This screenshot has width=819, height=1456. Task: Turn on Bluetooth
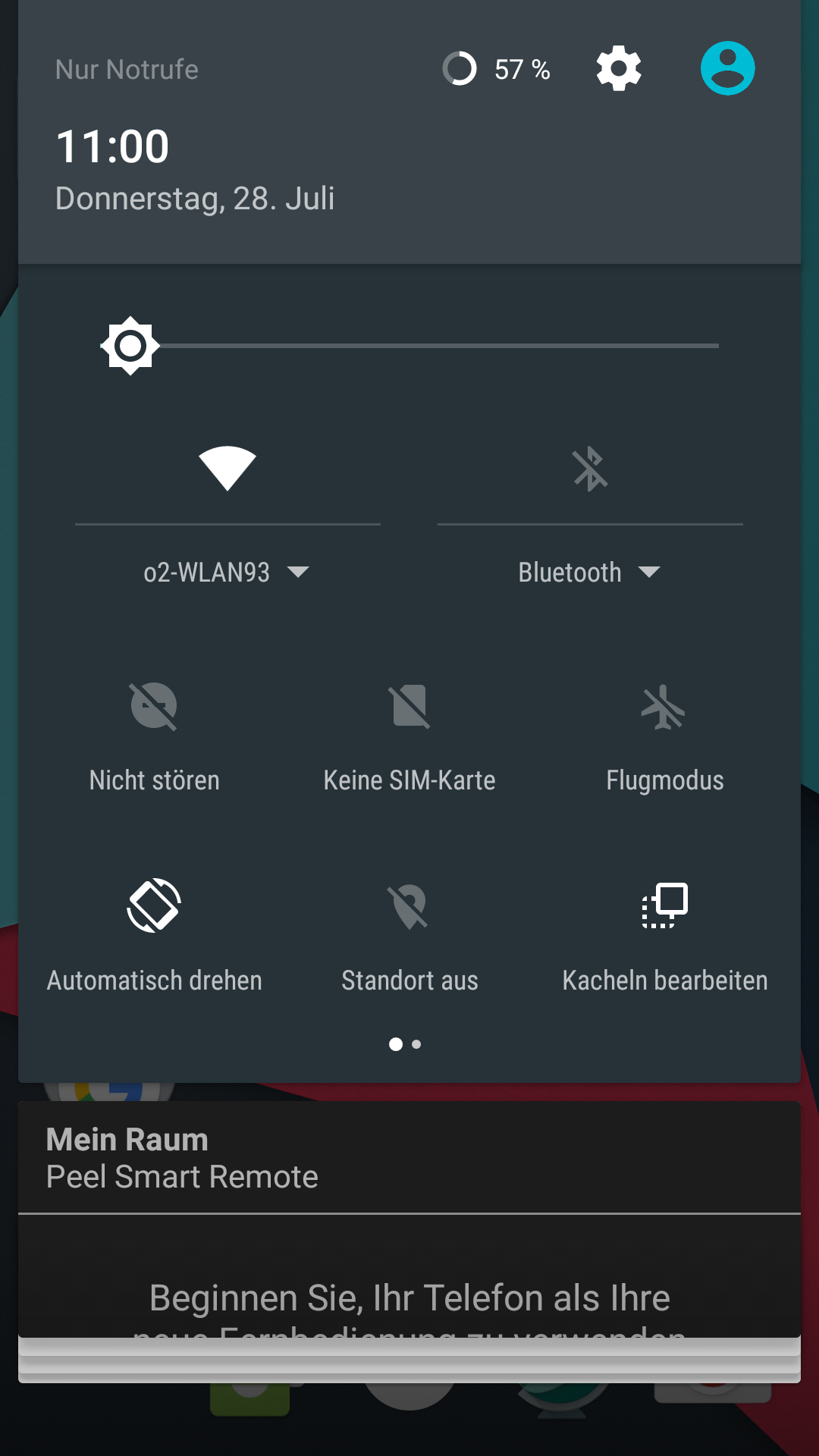pyautogui.click(x=590, y=468)
